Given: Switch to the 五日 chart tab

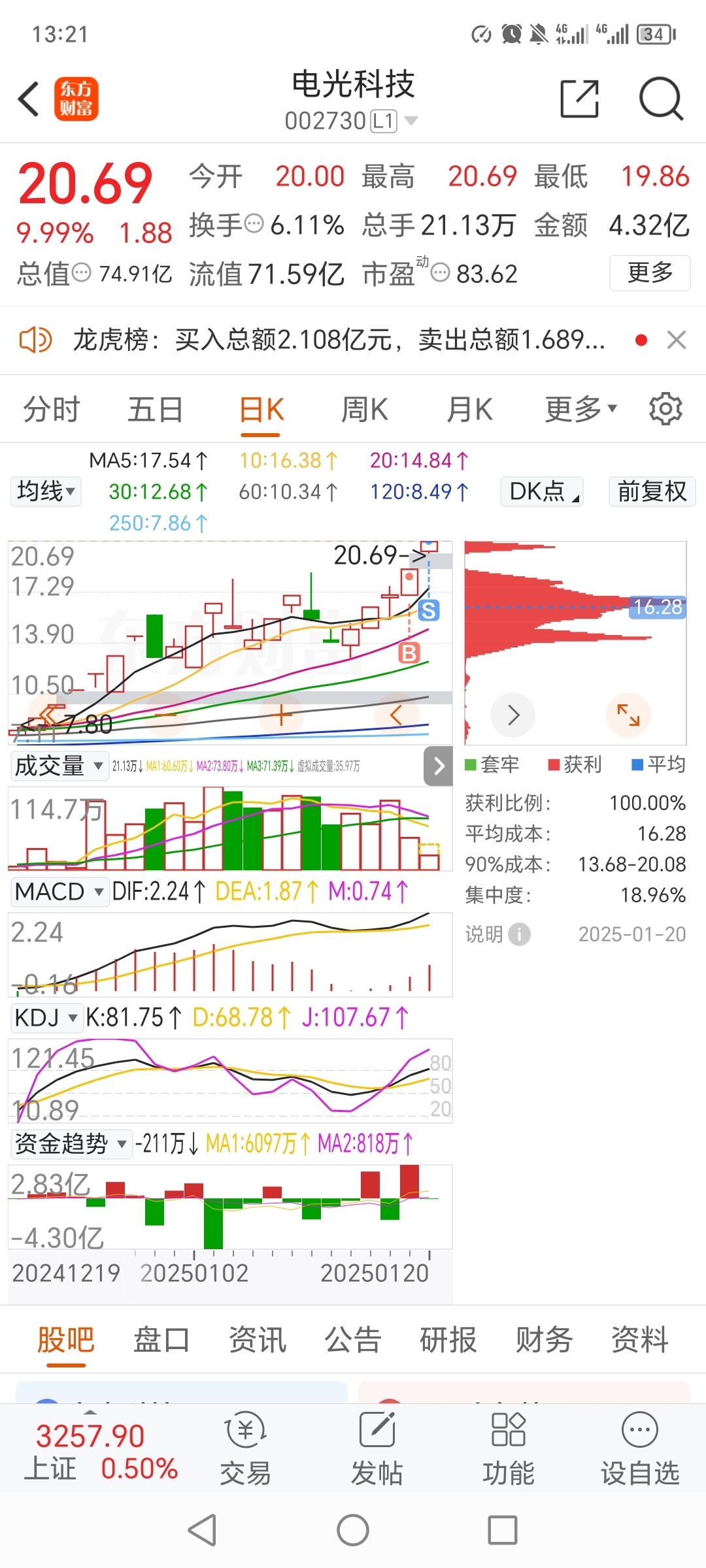Looking at the screenshot, I should coord(155,410).
